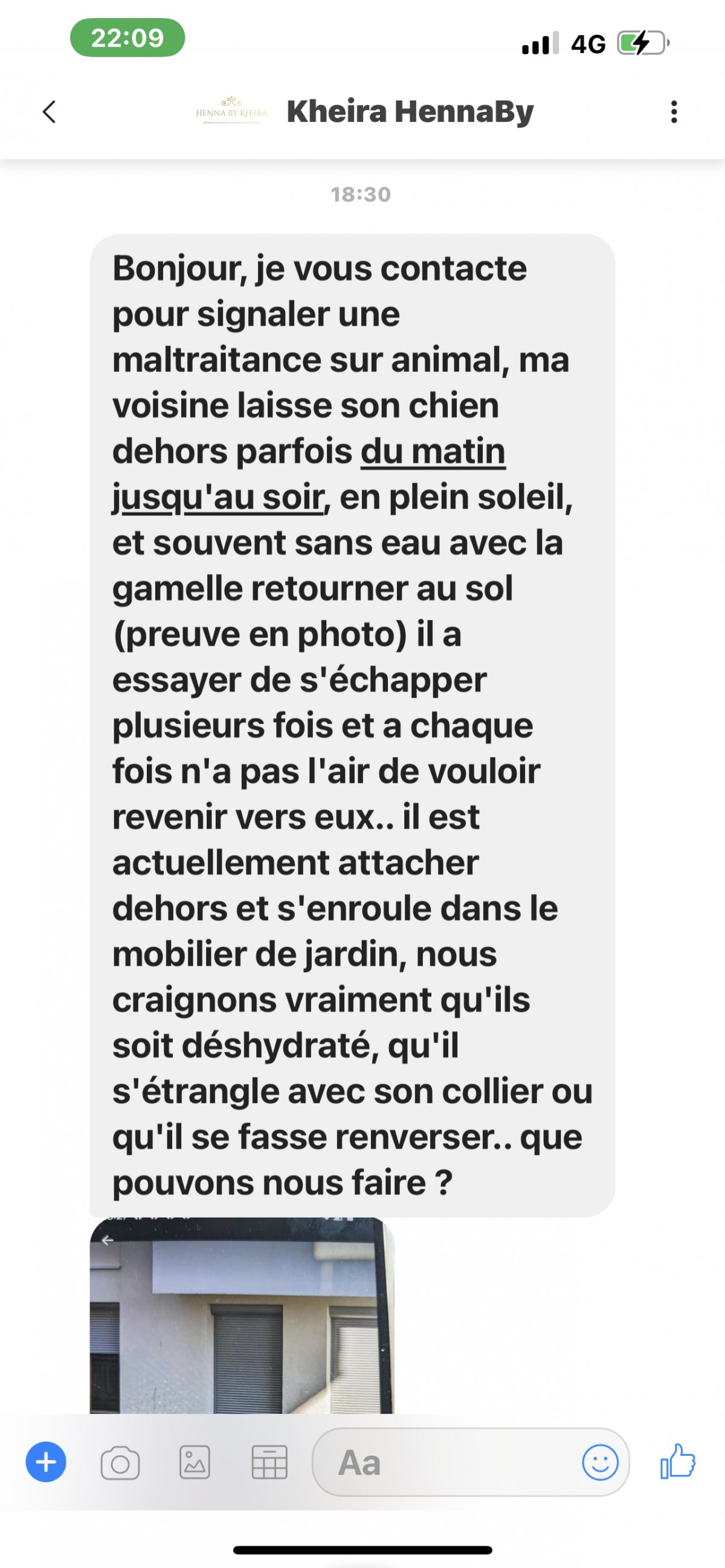Open the camera to take a photo
The image size is (725, 1568).
[x=120, y=1463]
